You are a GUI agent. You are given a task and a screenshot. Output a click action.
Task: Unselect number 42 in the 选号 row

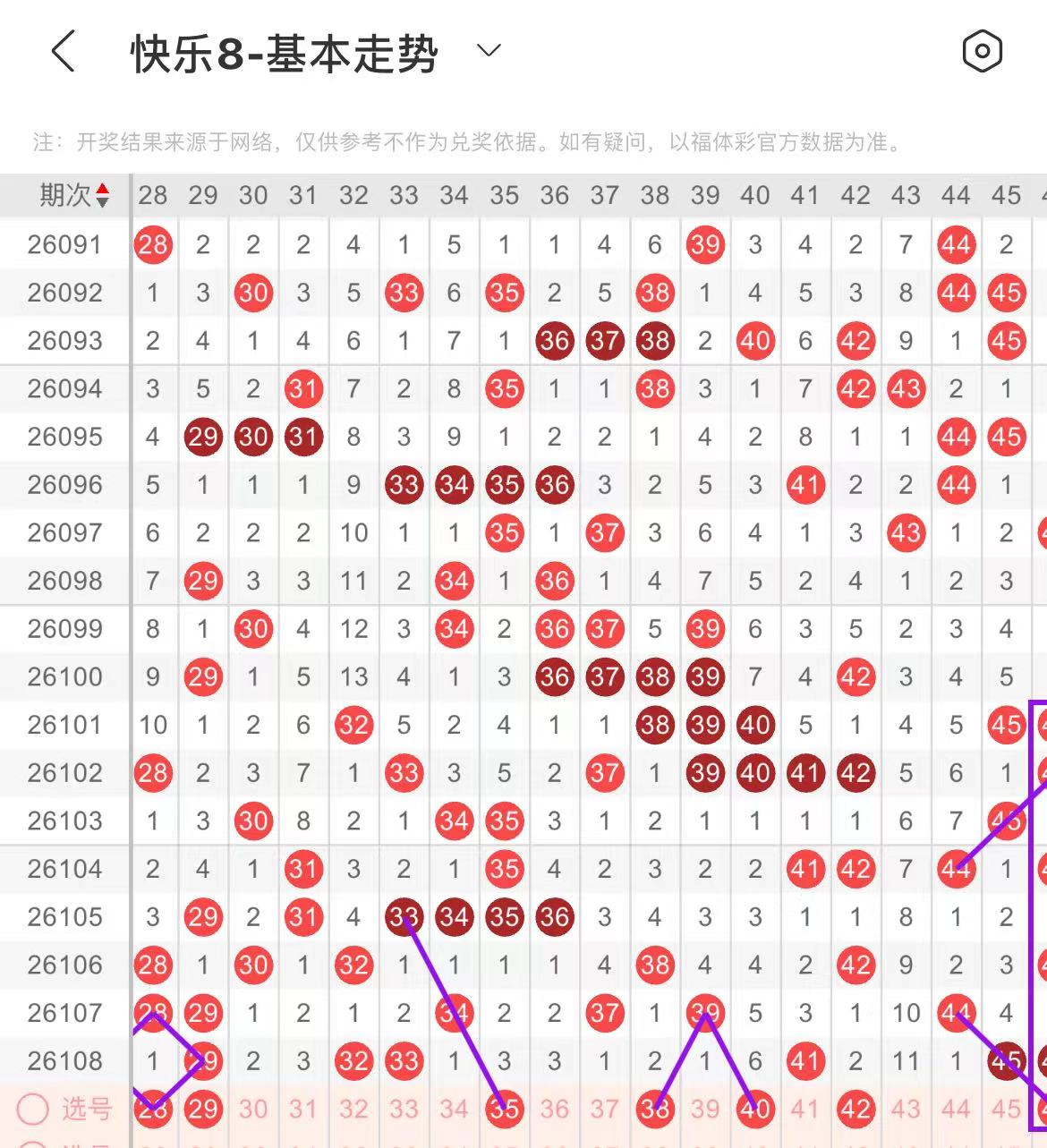pos(855,1110)
